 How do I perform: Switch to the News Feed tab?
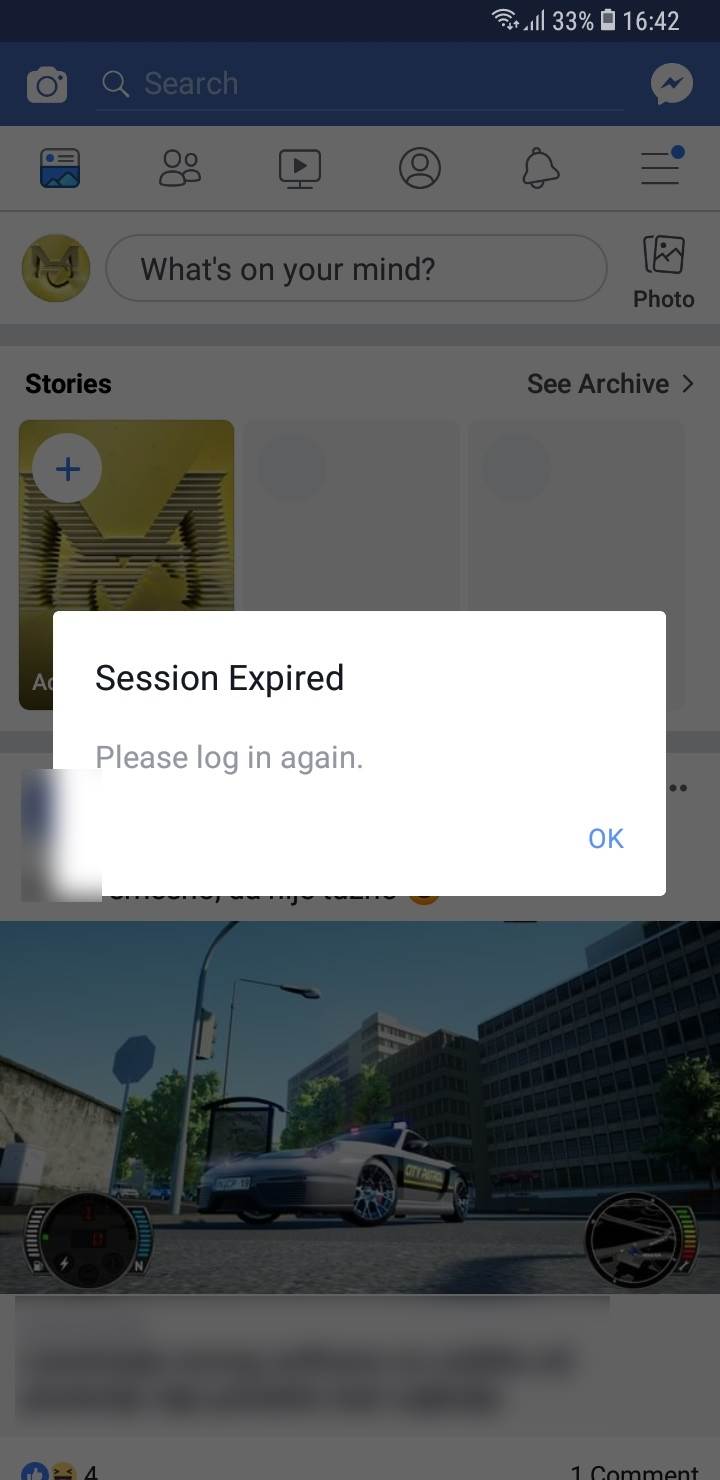[60, 168]
